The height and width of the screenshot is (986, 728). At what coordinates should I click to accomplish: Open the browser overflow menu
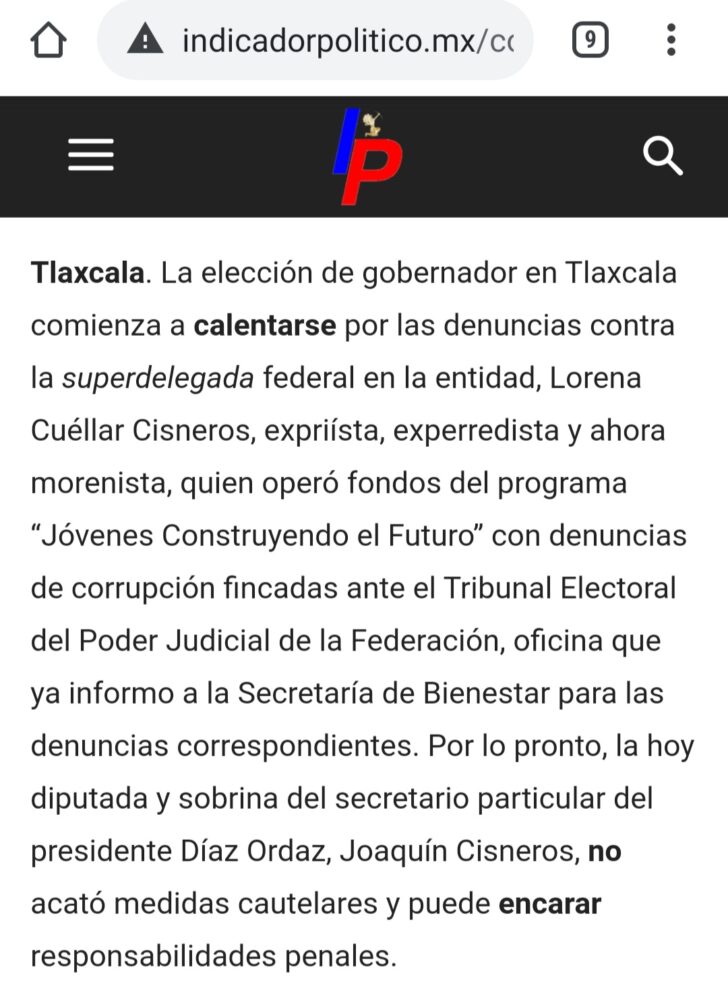pyautogui.click(x=672, y=41)
